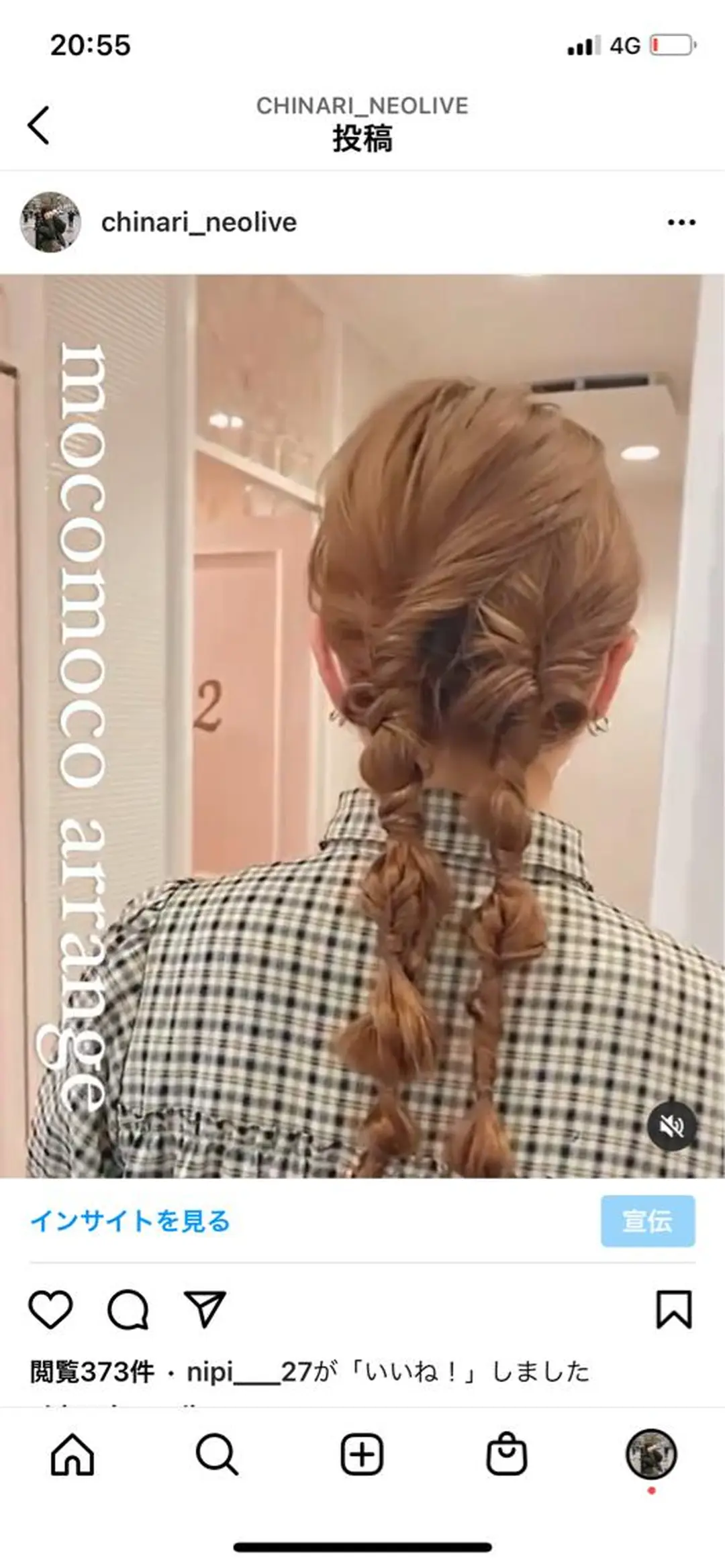Open the chinari_neolive username link
Image resolution: width=725 pixels, height=1568 pixels.
click(199, 222)
